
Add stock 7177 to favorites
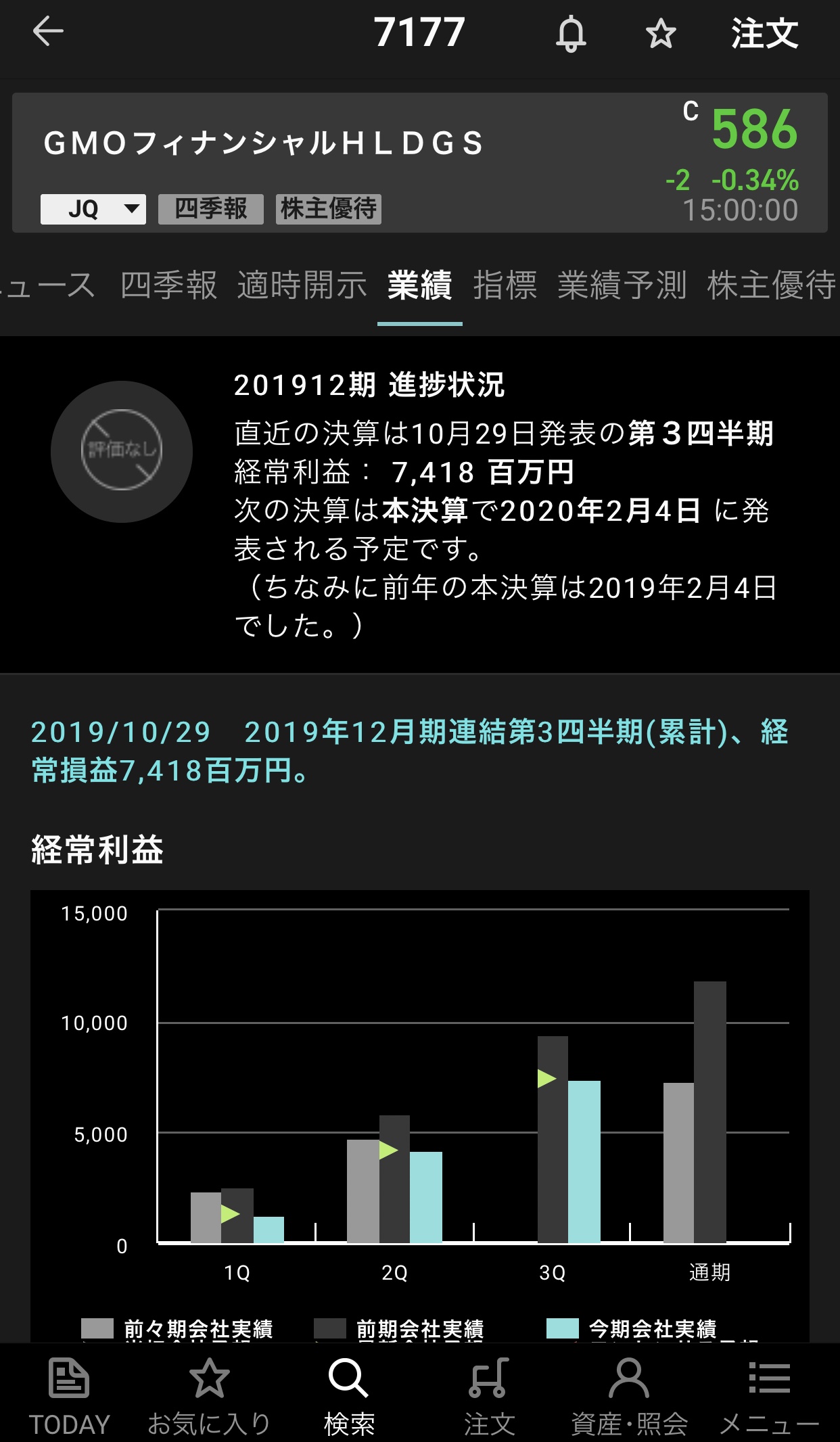tap(660, 33)
